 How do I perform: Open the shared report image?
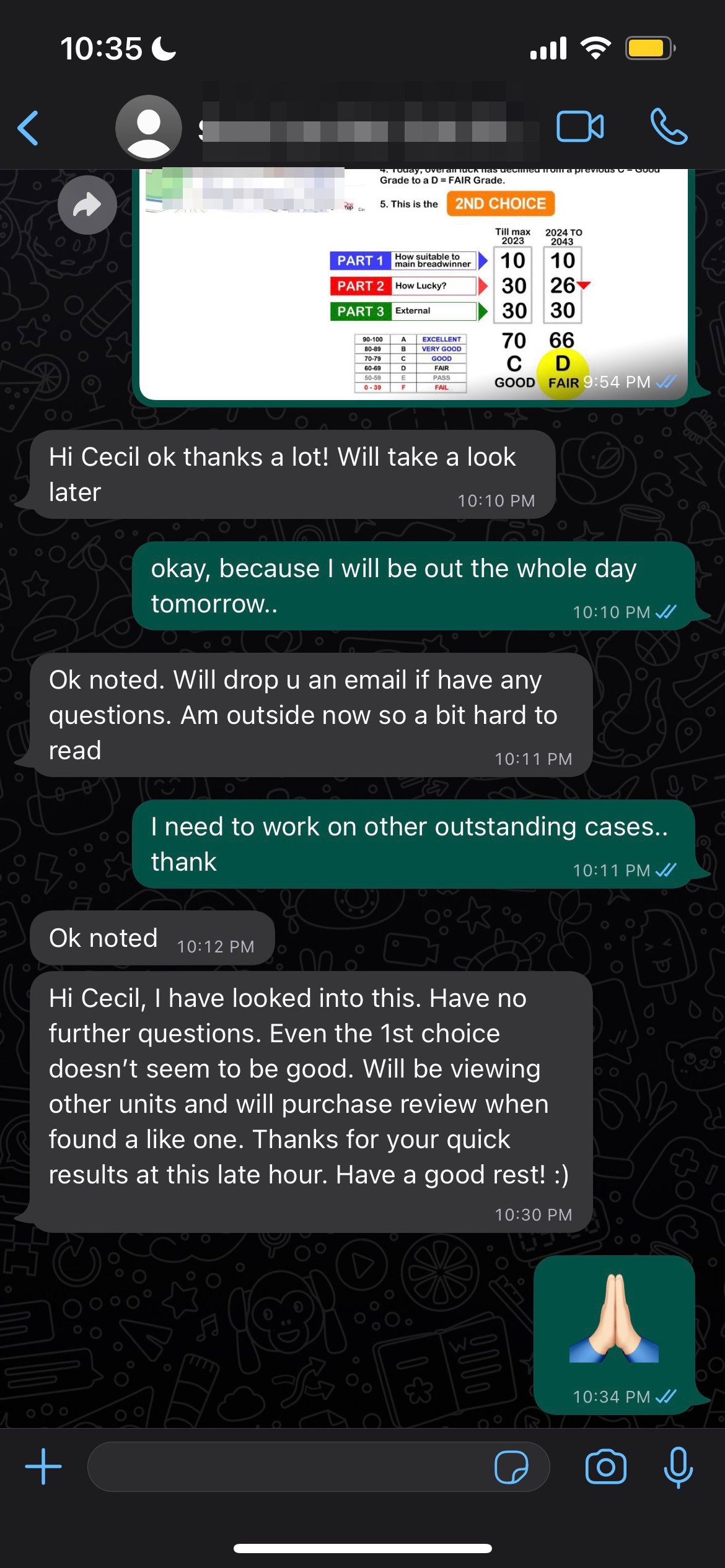[x=413, y=285]
